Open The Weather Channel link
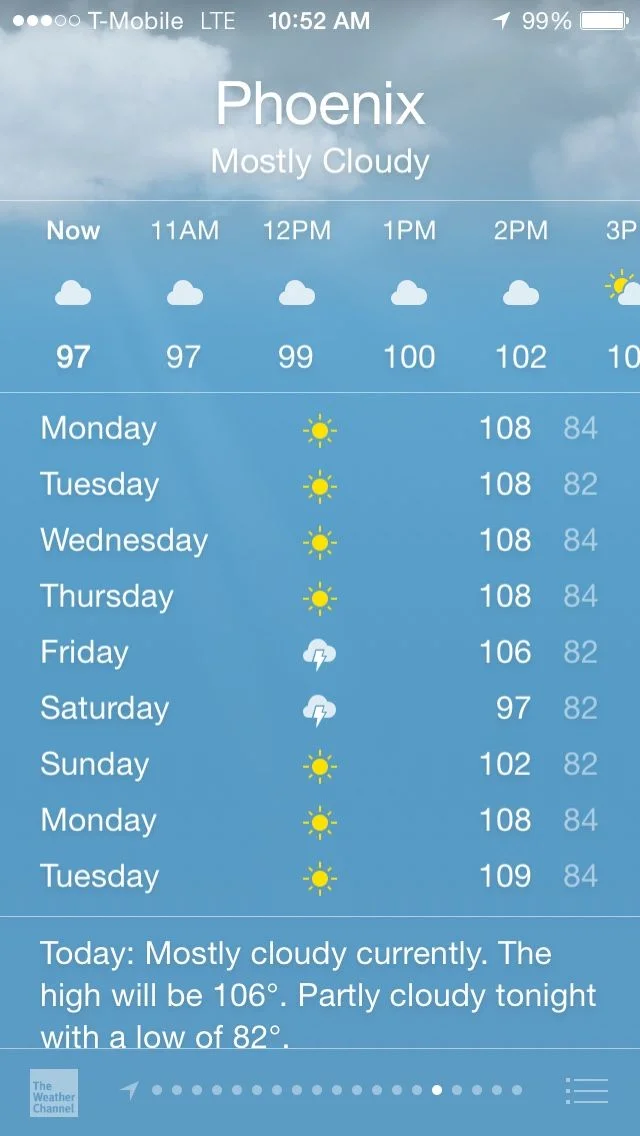The height and width of the screenshot is (1136, 640). coord(53,1092)
